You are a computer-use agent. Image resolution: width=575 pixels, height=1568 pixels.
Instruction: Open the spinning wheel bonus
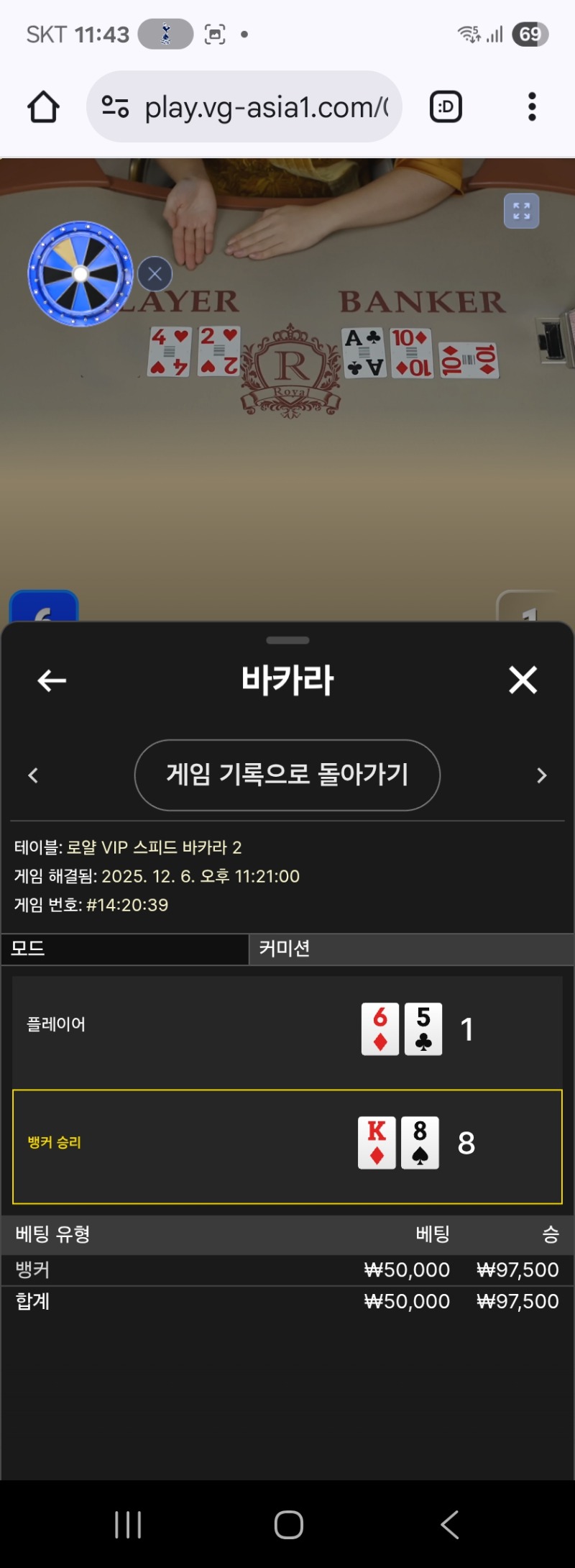(80, 273)
